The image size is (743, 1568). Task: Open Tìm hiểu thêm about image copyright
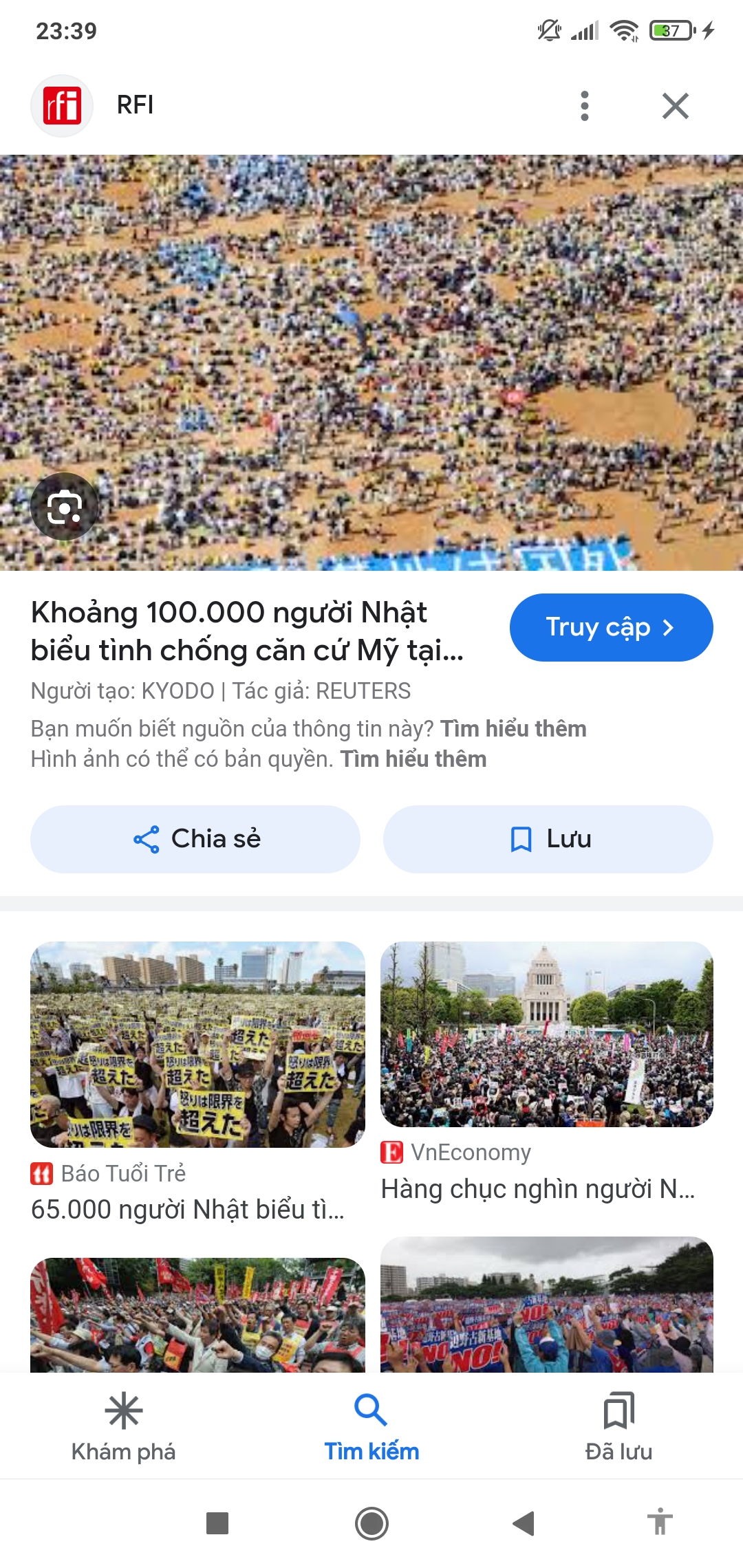click(413, 759)
